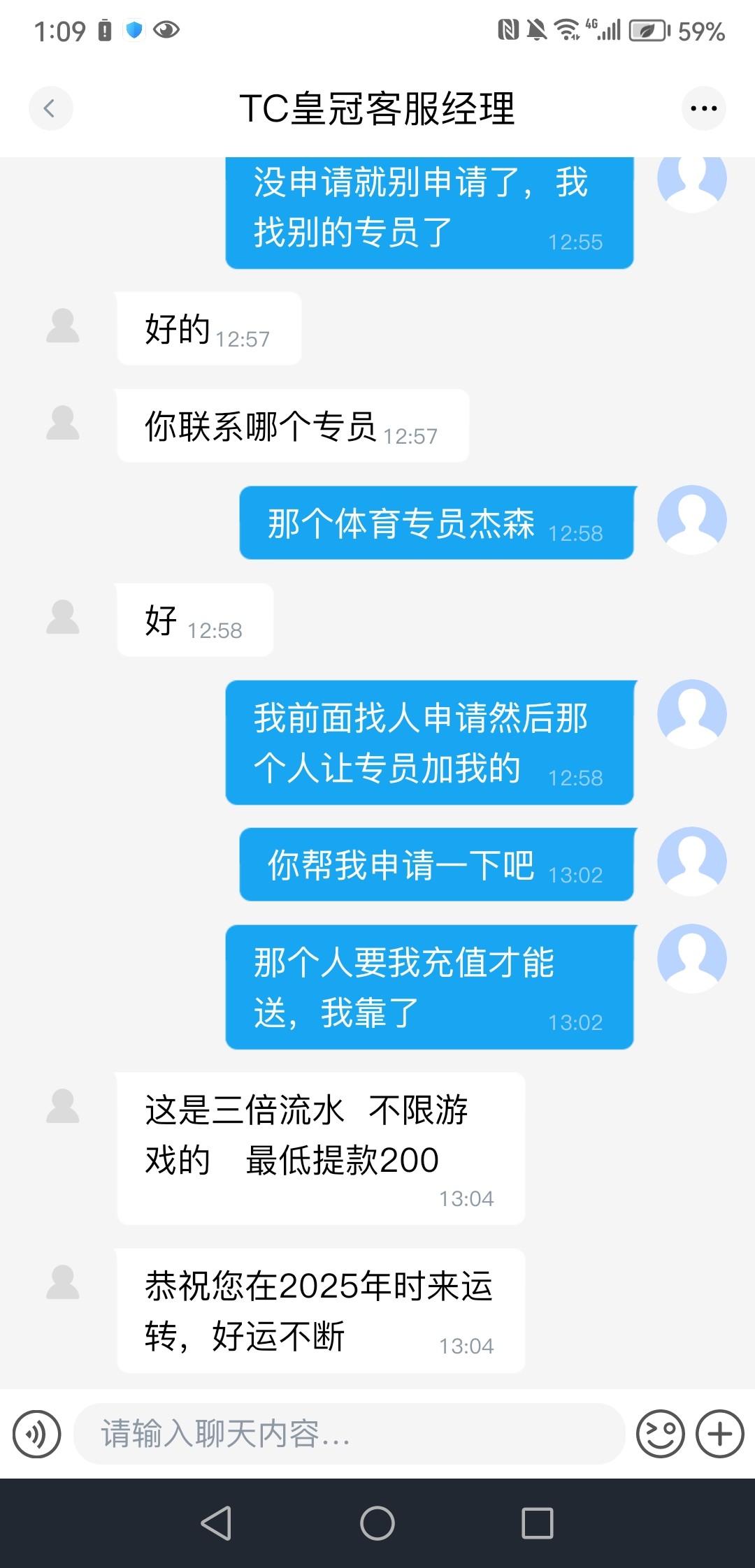Switch to voice message input
Image resolution: width=755 pixels, height=1568 pixels.
coord(36,1434)
